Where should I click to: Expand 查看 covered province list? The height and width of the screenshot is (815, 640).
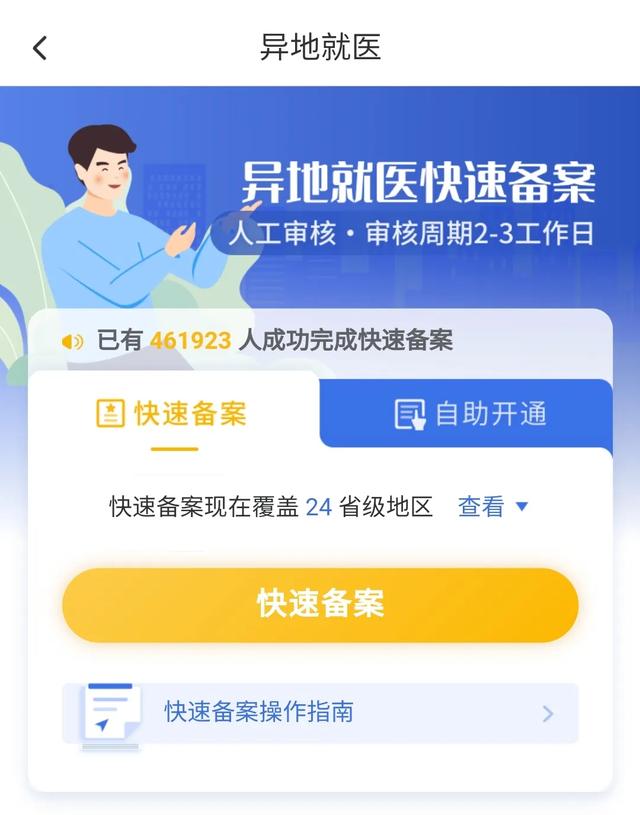[492, 507]
